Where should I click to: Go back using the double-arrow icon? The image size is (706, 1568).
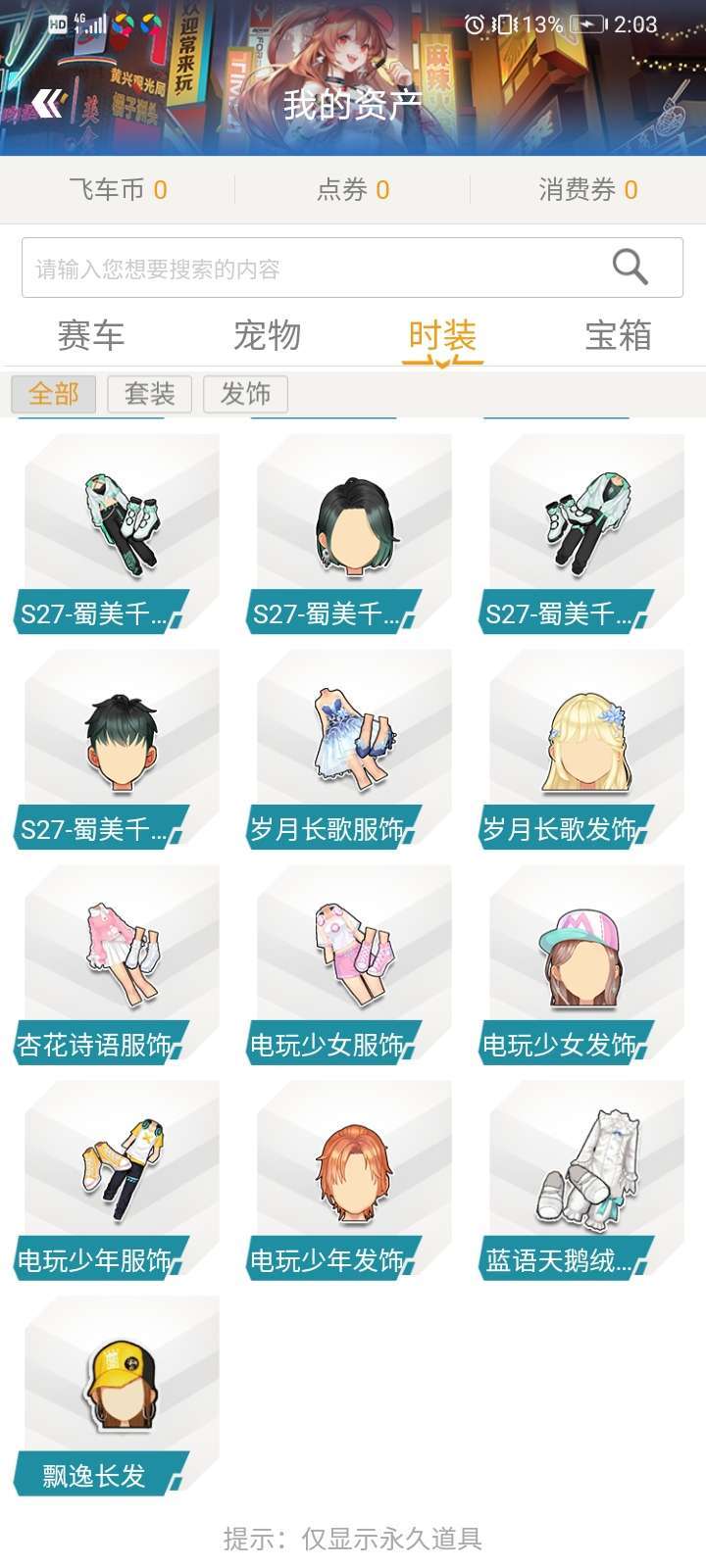[x=47, y=104]
